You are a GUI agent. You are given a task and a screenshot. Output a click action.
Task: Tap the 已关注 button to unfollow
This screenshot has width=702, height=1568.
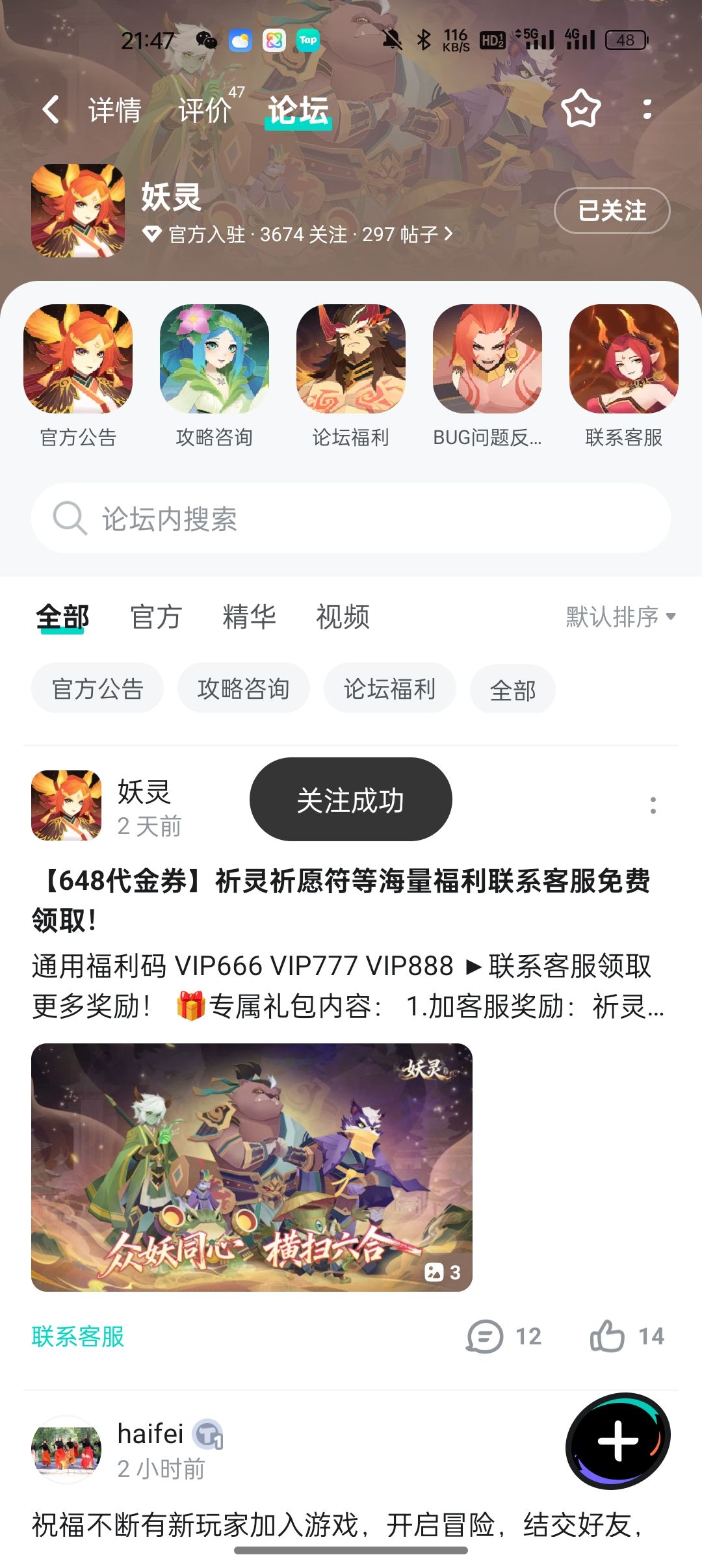coord(612,210)
